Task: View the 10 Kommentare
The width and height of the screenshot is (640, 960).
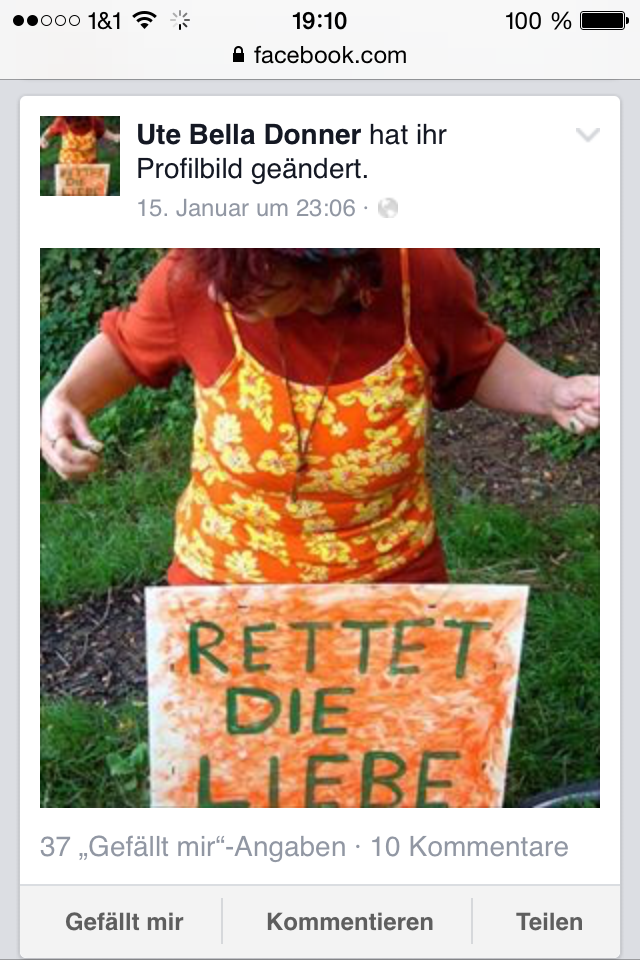Action: click(x=470, y=847)
